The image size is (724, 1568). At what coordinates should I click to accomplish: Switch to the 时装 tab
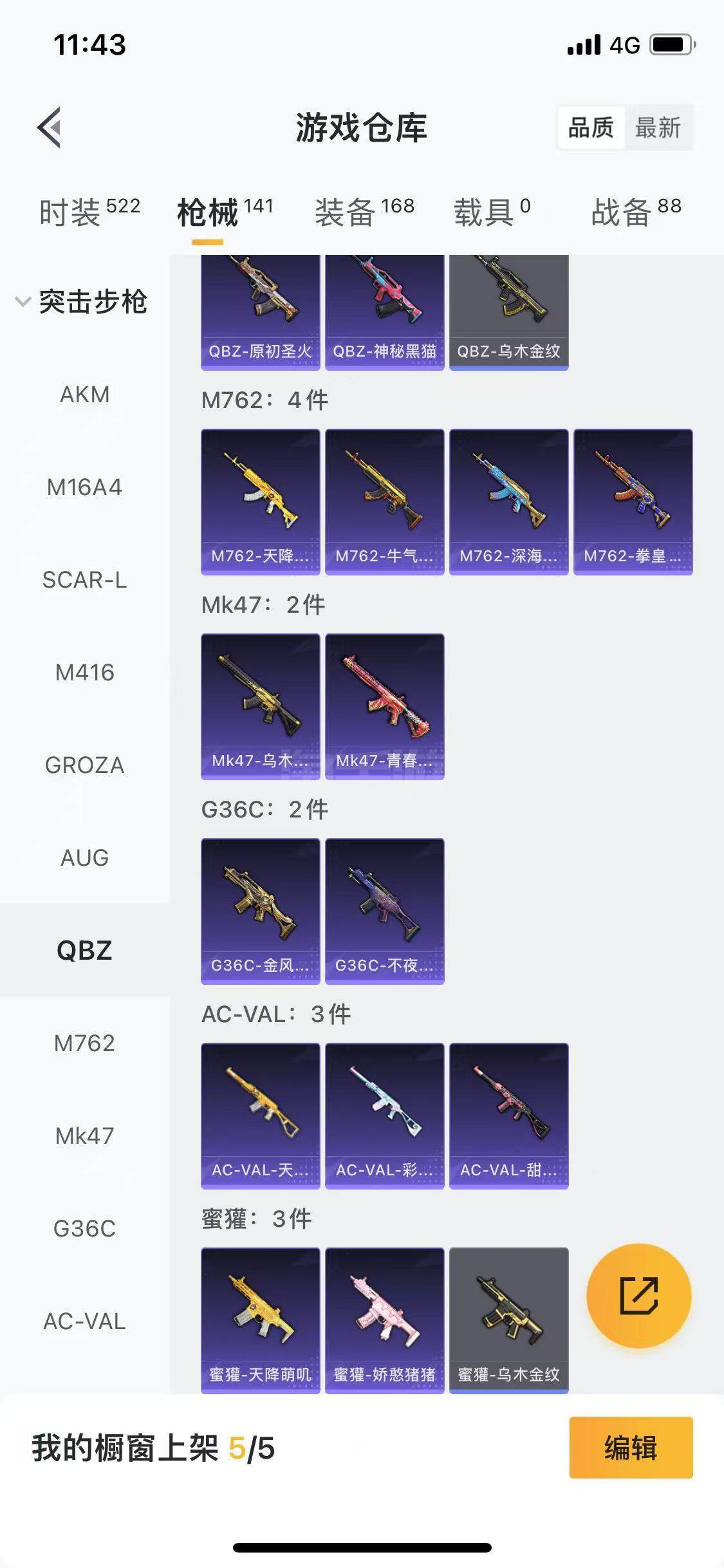(89, 212)
